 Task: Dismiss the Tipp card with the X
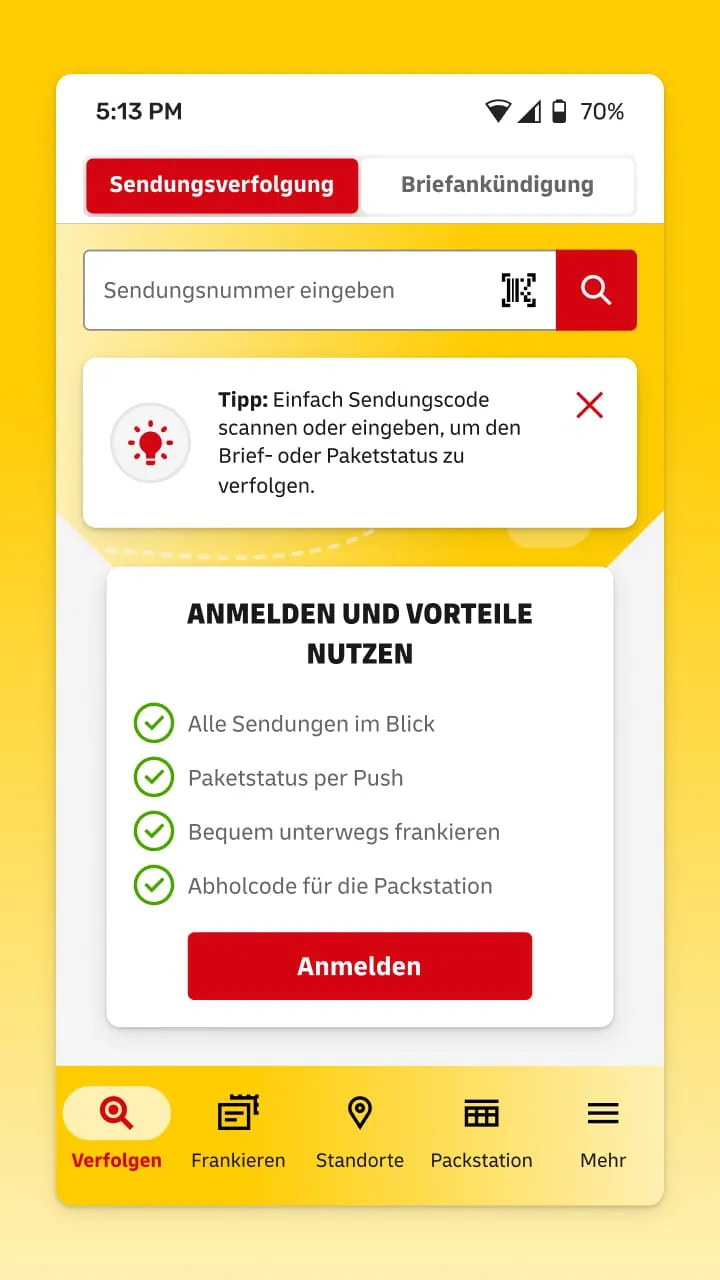coord(589,405)
